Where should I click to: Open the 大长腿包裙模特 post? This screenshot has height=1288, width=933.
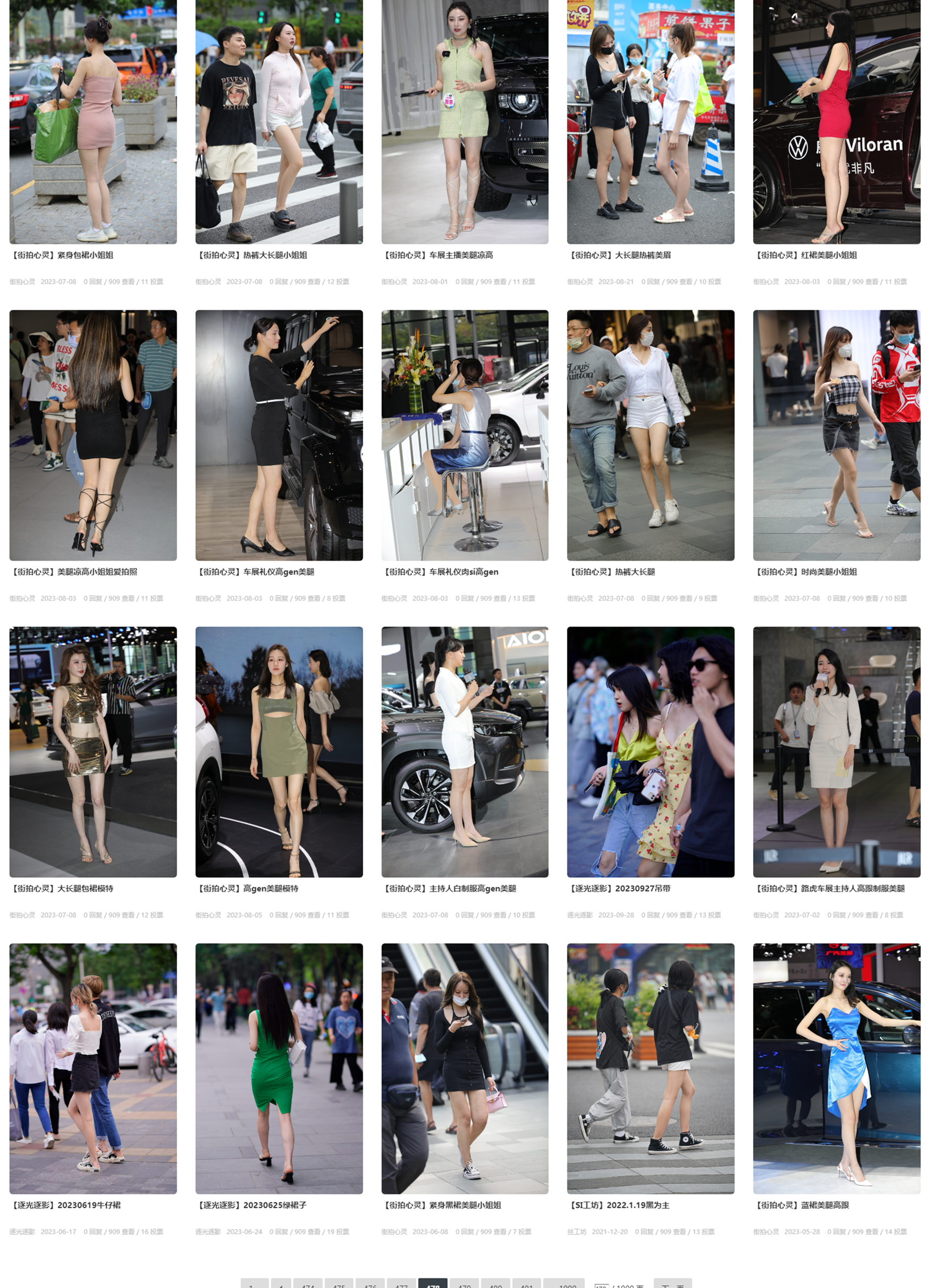(93, 752)
